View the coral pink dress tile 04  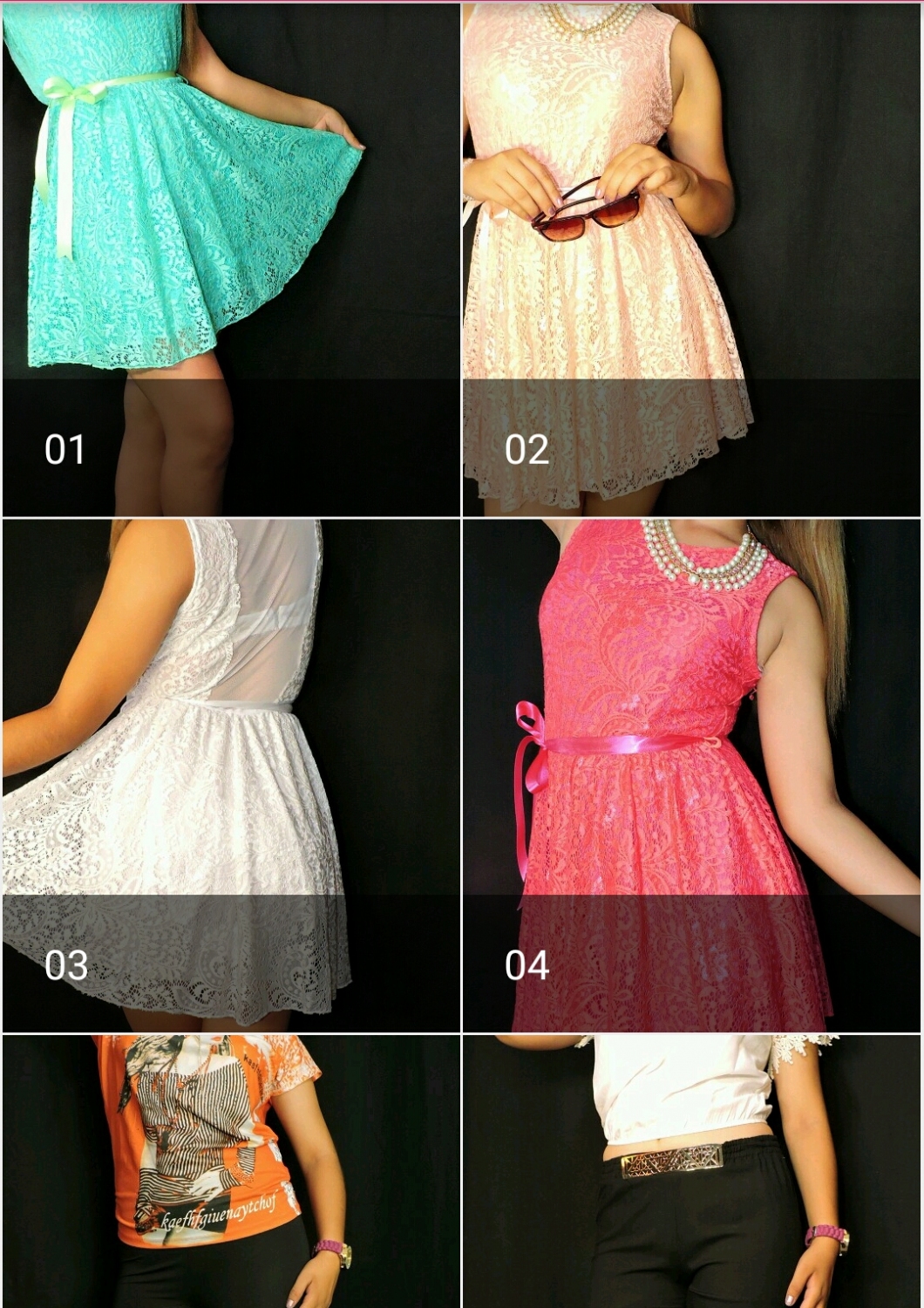(x=691, y=776)
